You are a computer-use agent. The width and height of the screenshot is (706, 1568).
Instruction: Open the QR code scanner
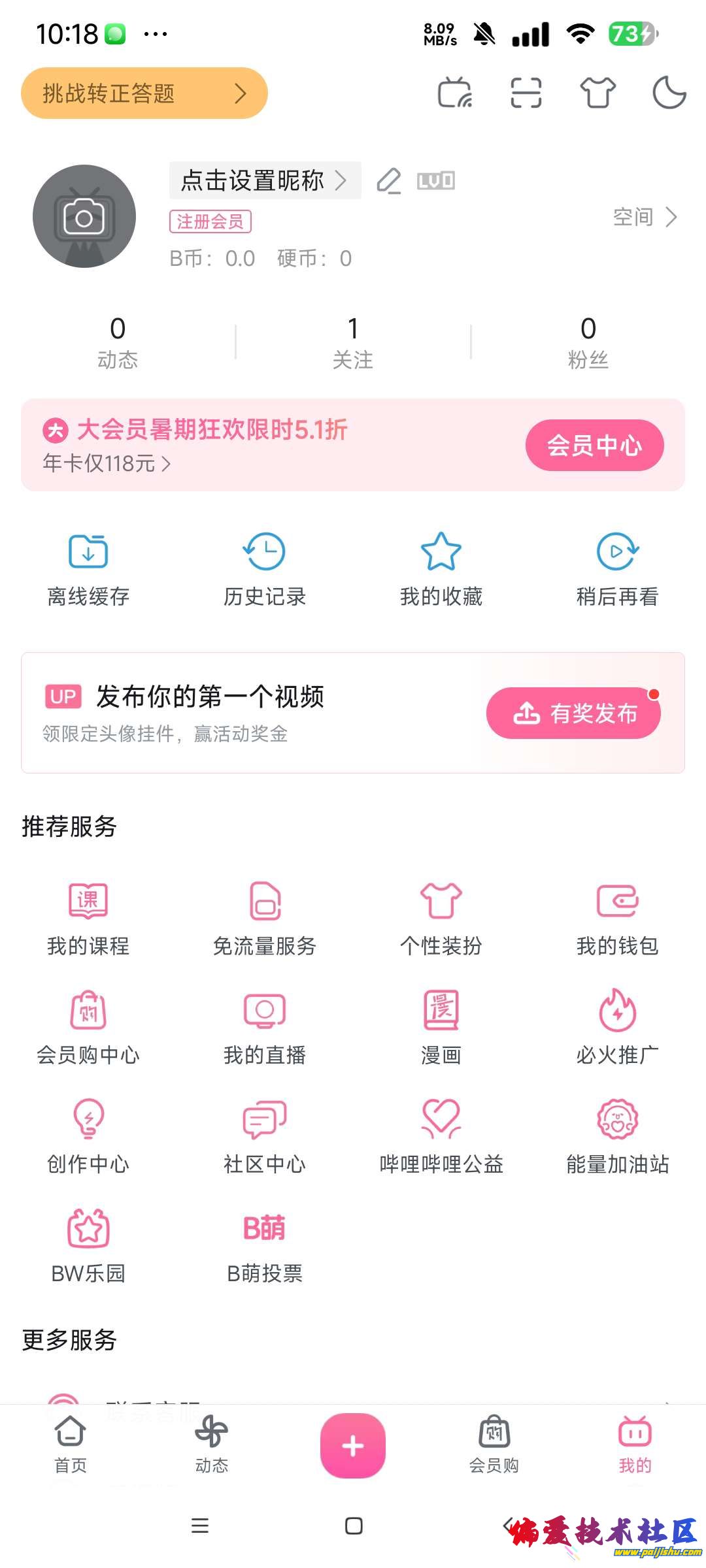526,93
